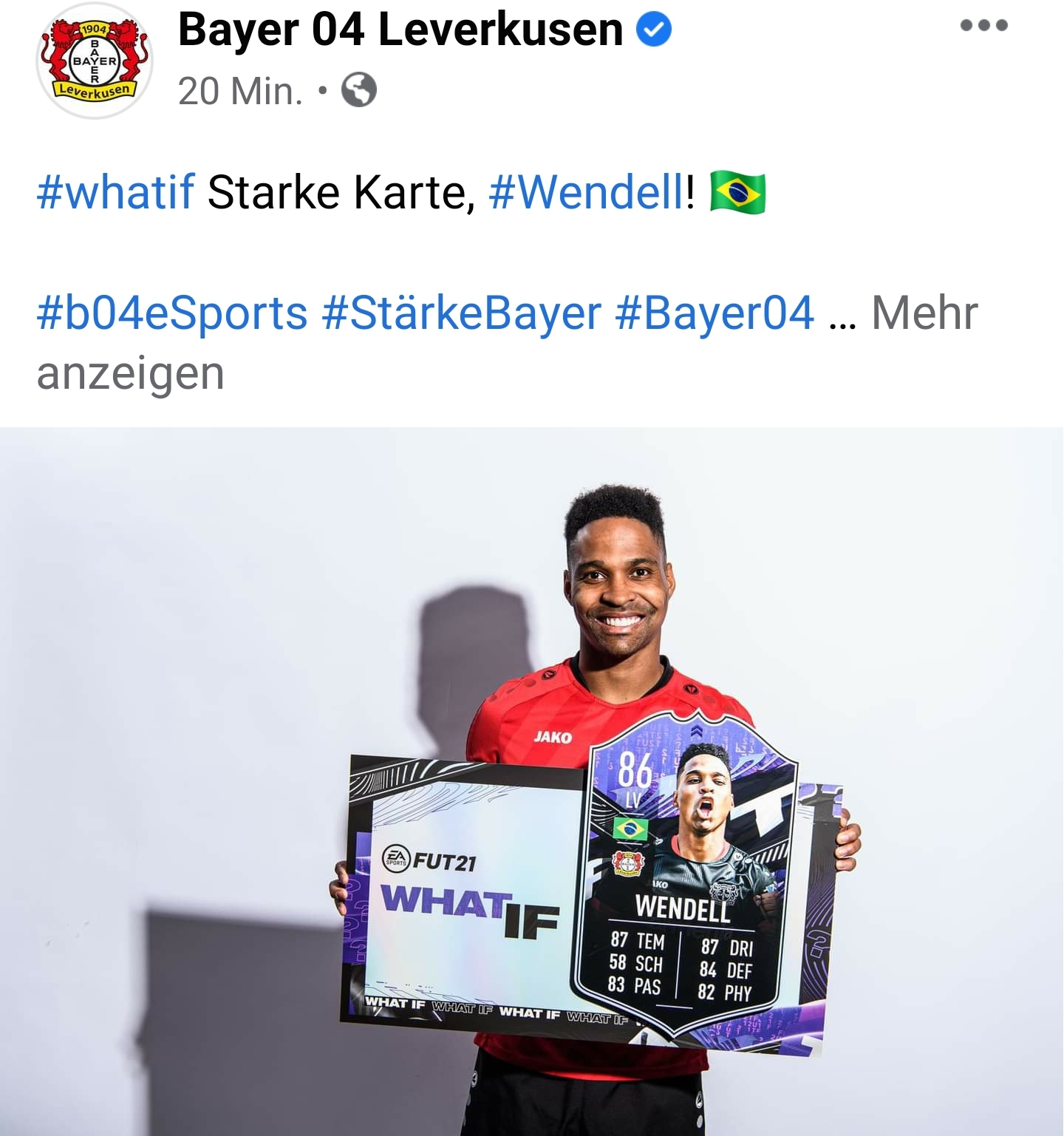Image resolution: width=1064 pixels, height=1136 pixels.
Task: Expand post text with Mehr anzeigen
Action: pyautogui.click(x=924, y=313)
